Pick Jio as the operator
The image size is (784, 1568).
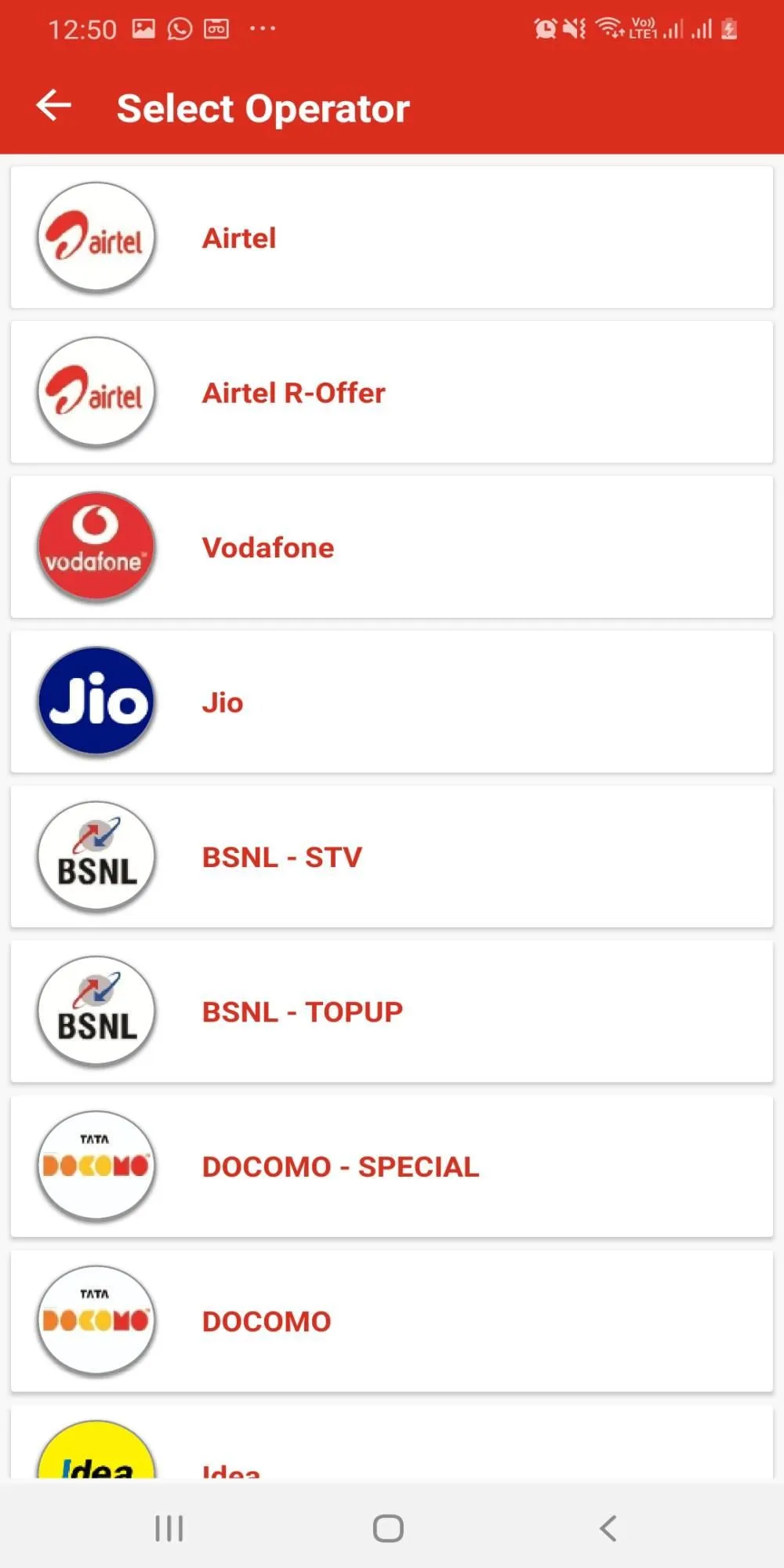pyautogui.click(x=392, y=702)
